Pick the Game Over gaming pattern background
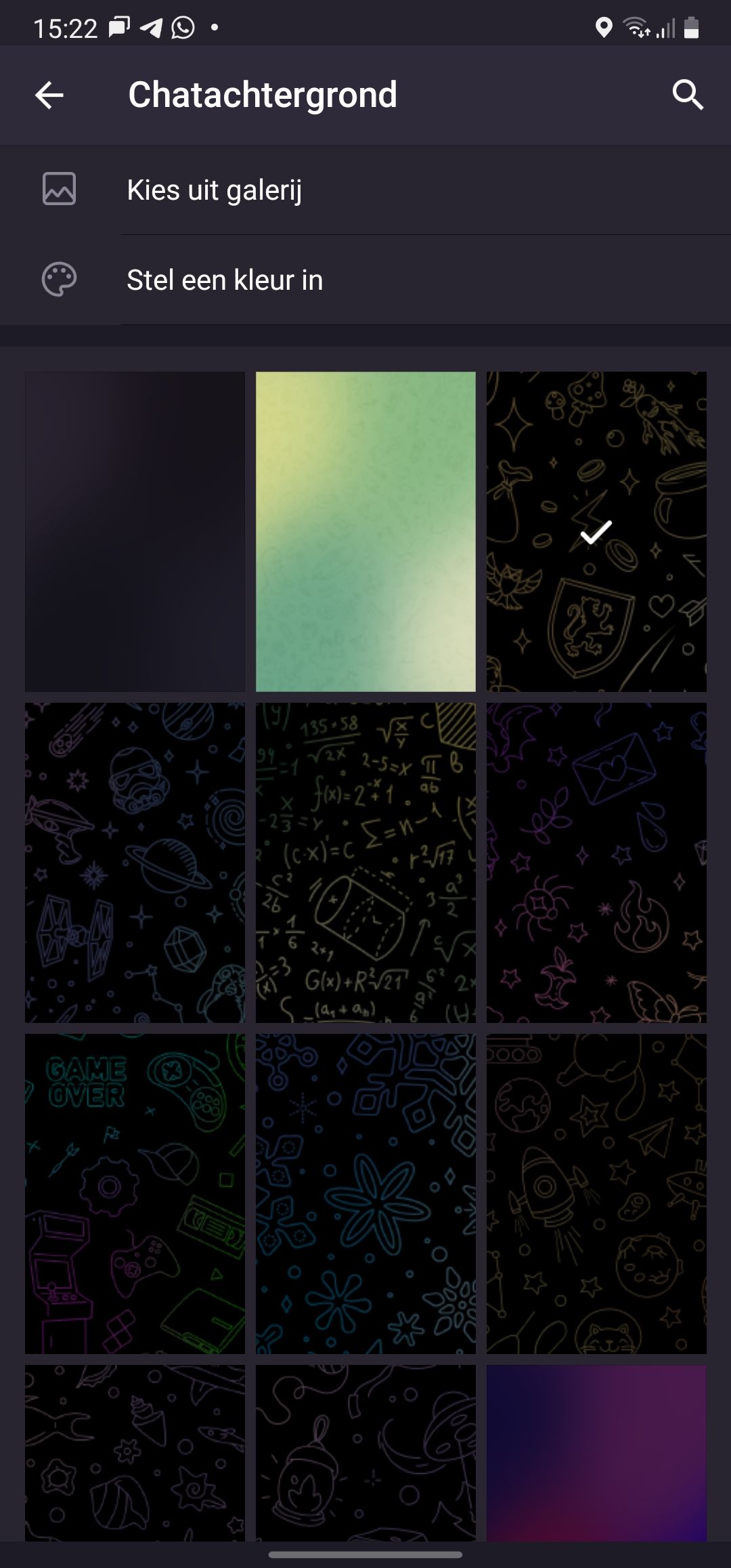The width and height of the screenshot is (731, 1568). point(135,1194)
